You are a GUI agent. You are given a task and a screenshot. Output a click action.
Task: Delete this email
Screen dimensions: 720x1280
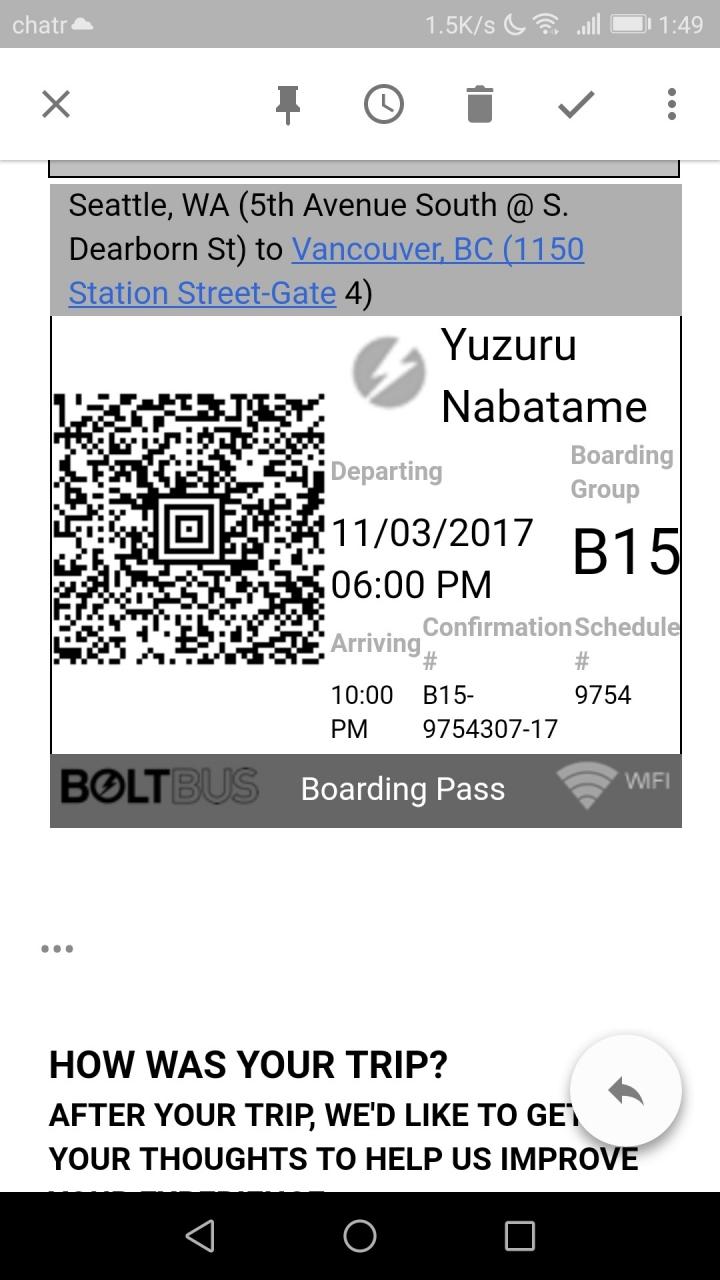pos(480,104)
